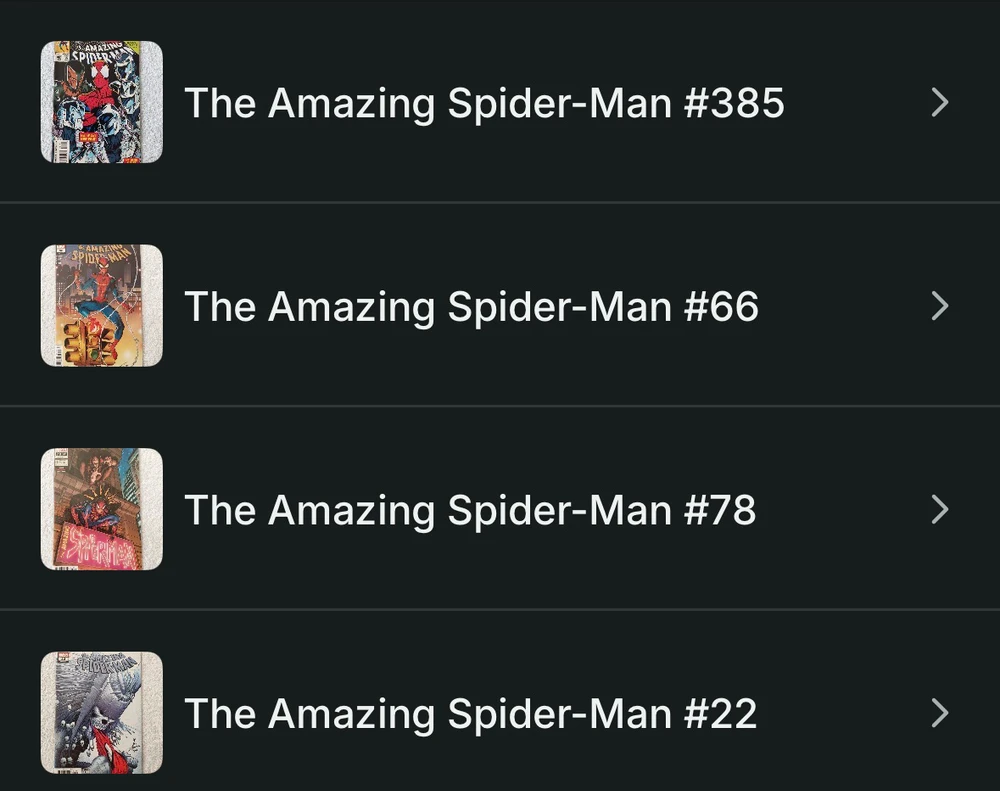Open The Amazing Spider-Man #385 entry
The height and width of the screenshot is (791, 1000).
[x=484, y=103]
